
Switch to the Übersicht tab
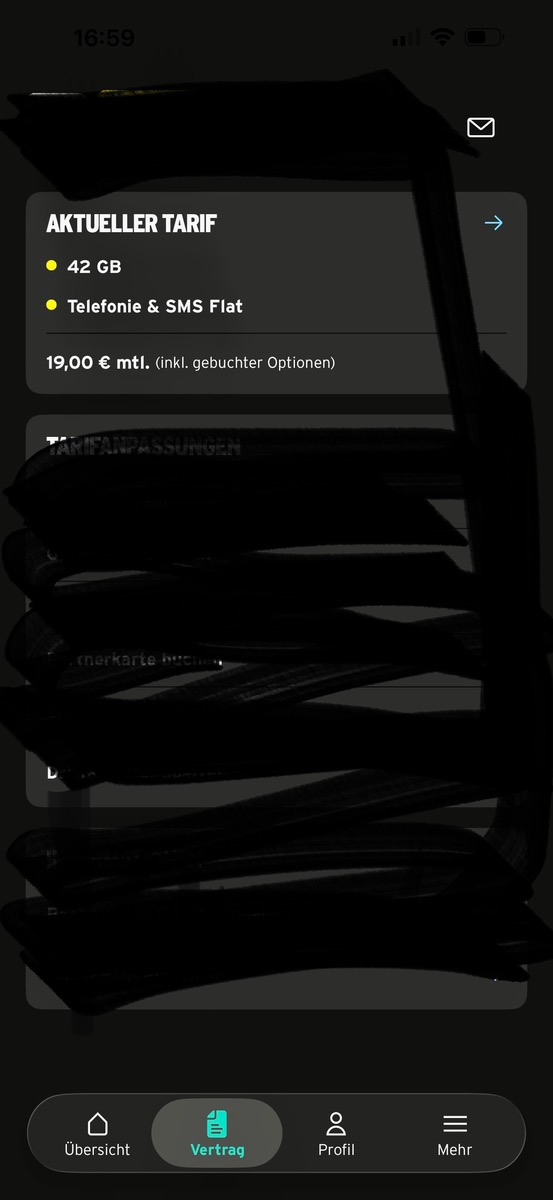pos(97,1134)
